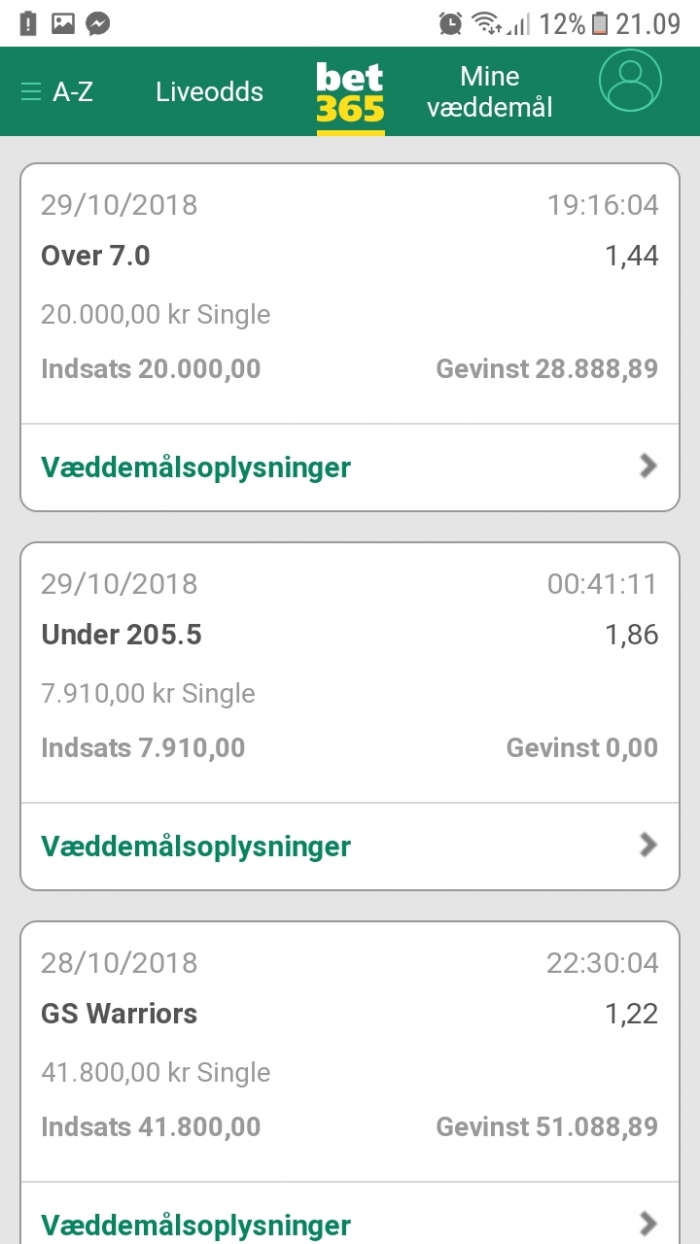Open Mine væddemål
This screenshot has height=1244, width=700.
pos(489,92)
